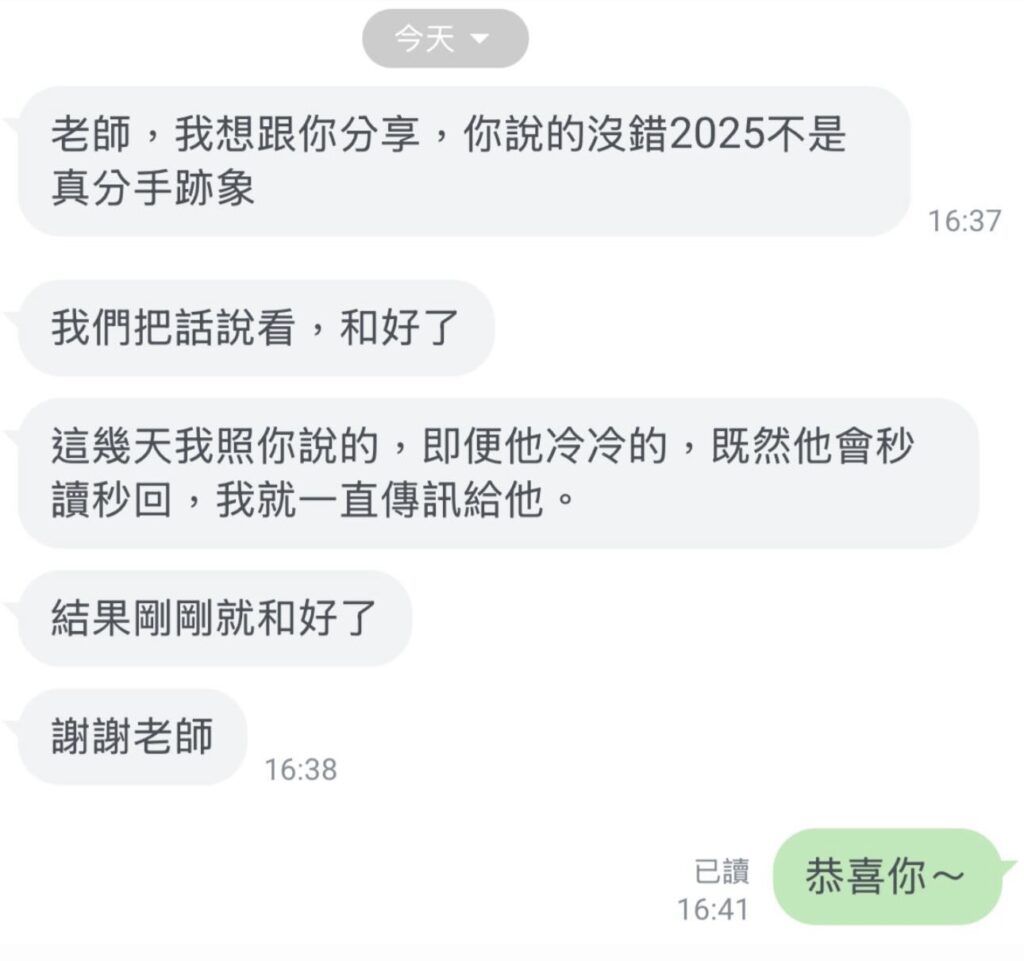Screen dimensions: 1024x961
Task: Open the 今天 date dropdown chip
Action: (444, 39)
